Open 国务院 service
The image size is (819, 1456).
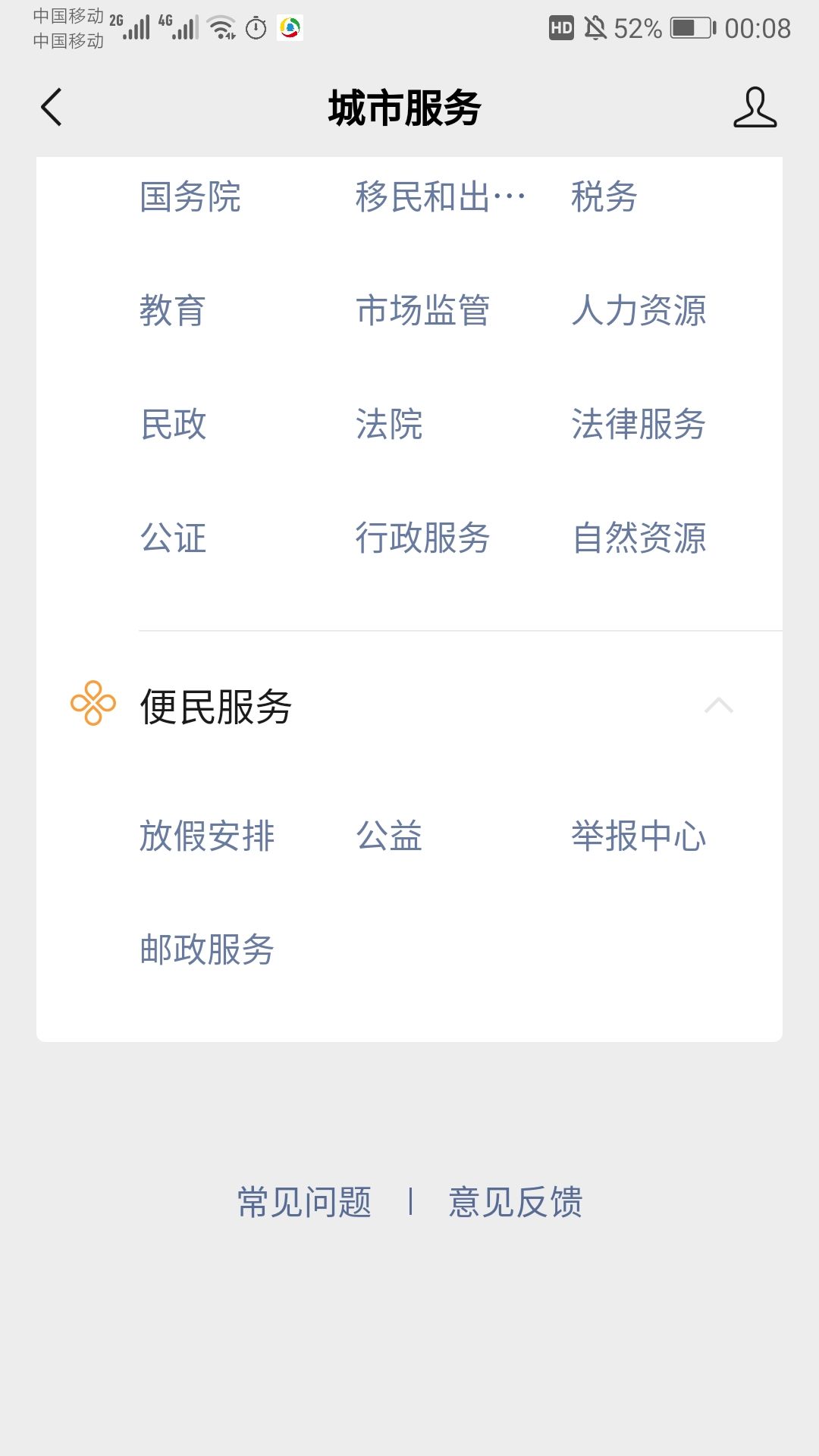pos(190,197)
